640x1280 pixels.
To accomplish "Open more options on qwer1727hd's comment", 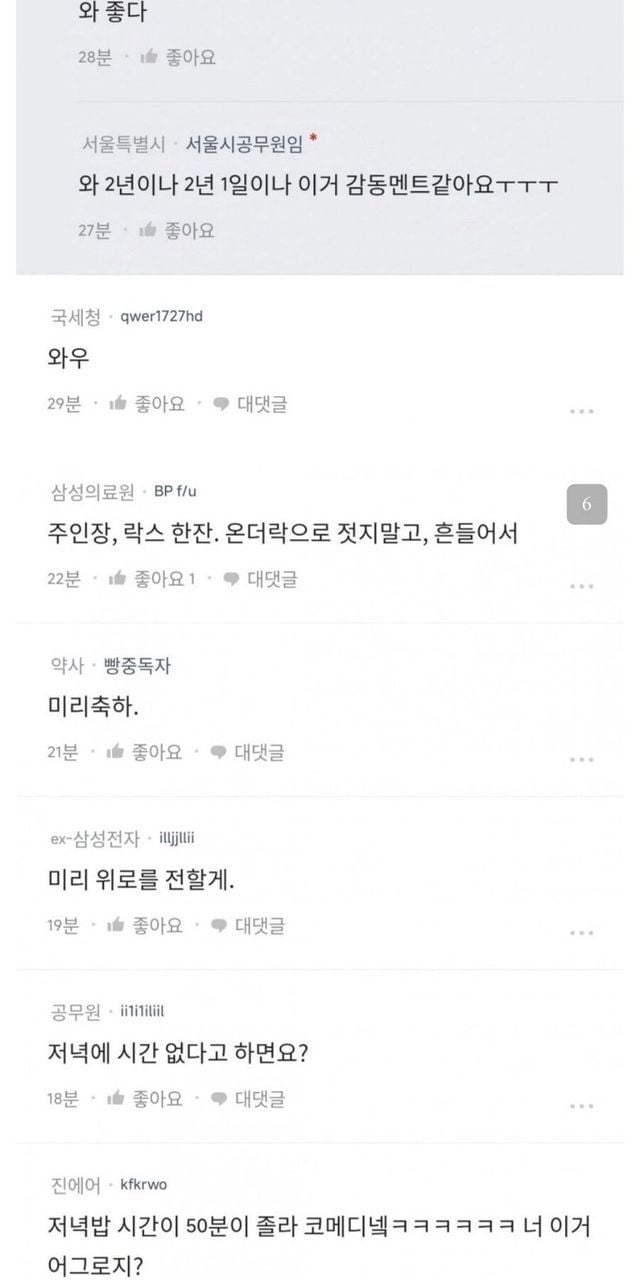I will [x=582, y=411].
